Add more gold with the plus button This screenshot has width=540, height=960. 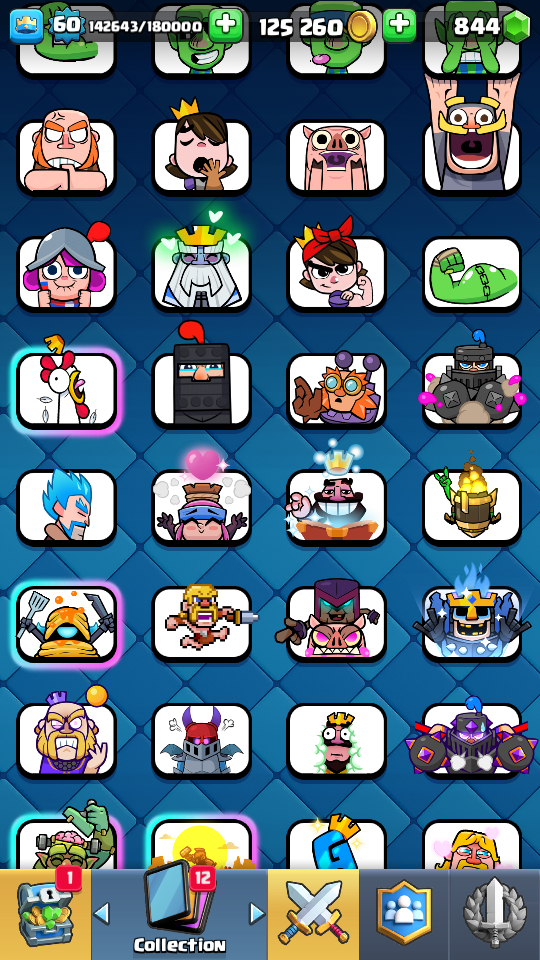[399, 26]
